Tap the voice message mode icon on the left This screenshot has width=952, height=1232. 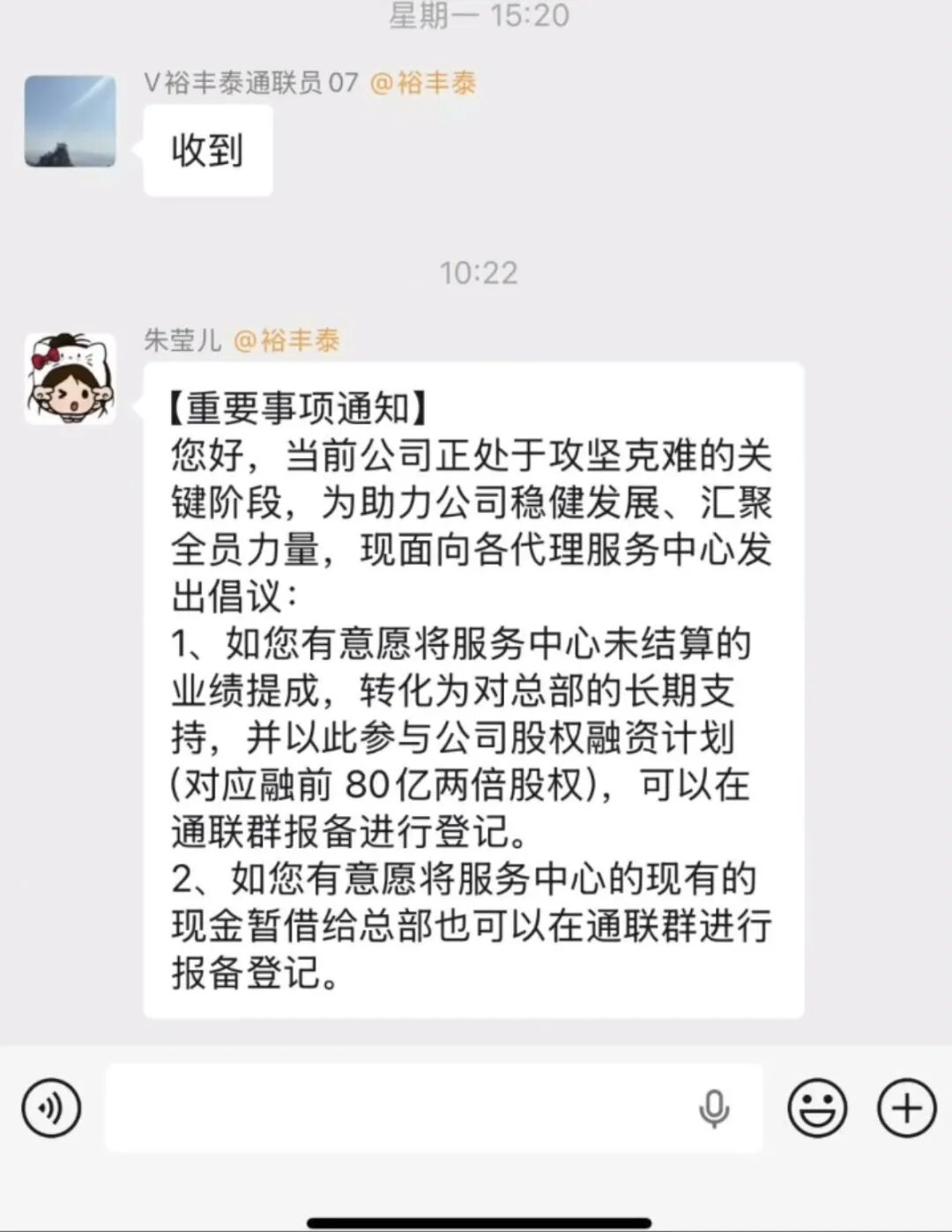pyautogui.click(x=51, y=1108)
